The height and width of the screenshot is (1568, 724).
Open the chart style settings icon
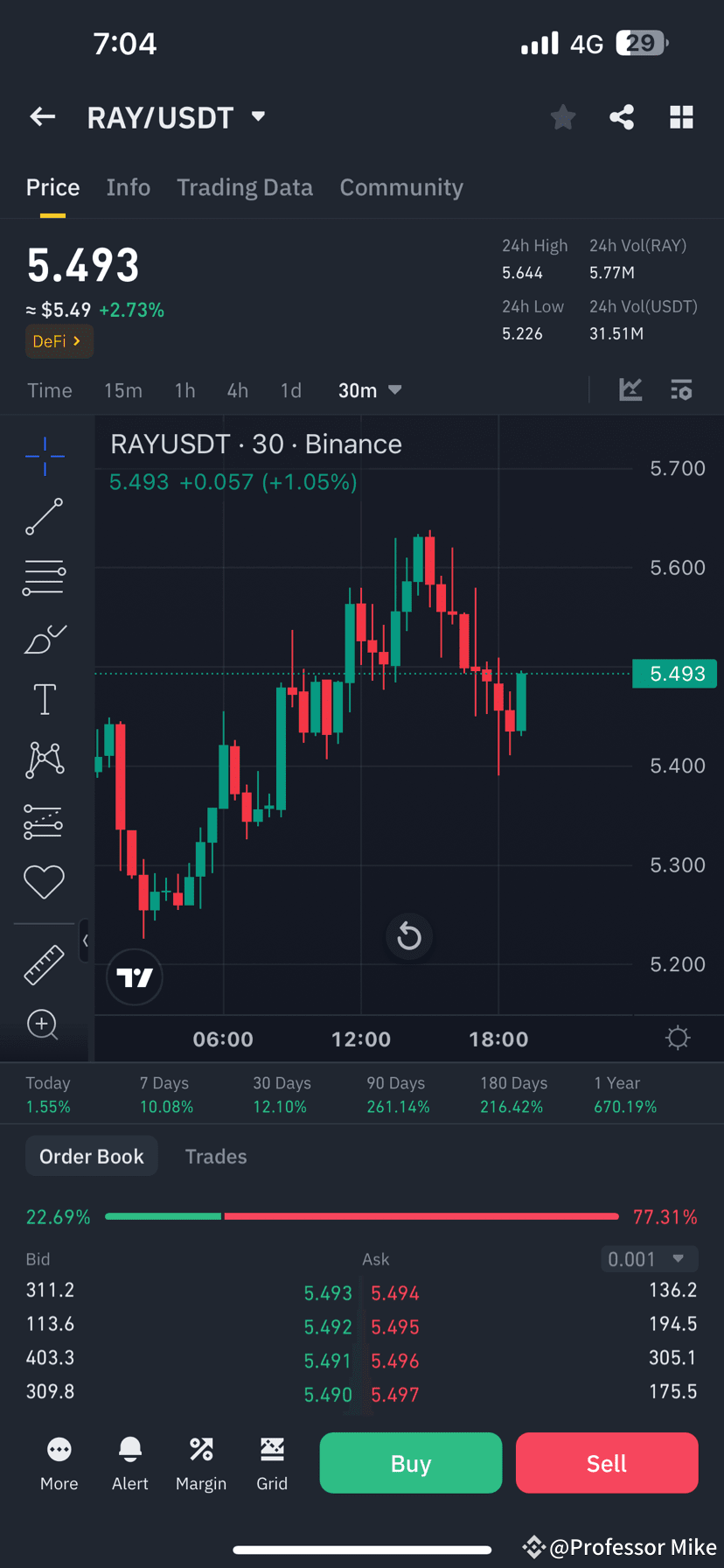[x=681, y=389]
